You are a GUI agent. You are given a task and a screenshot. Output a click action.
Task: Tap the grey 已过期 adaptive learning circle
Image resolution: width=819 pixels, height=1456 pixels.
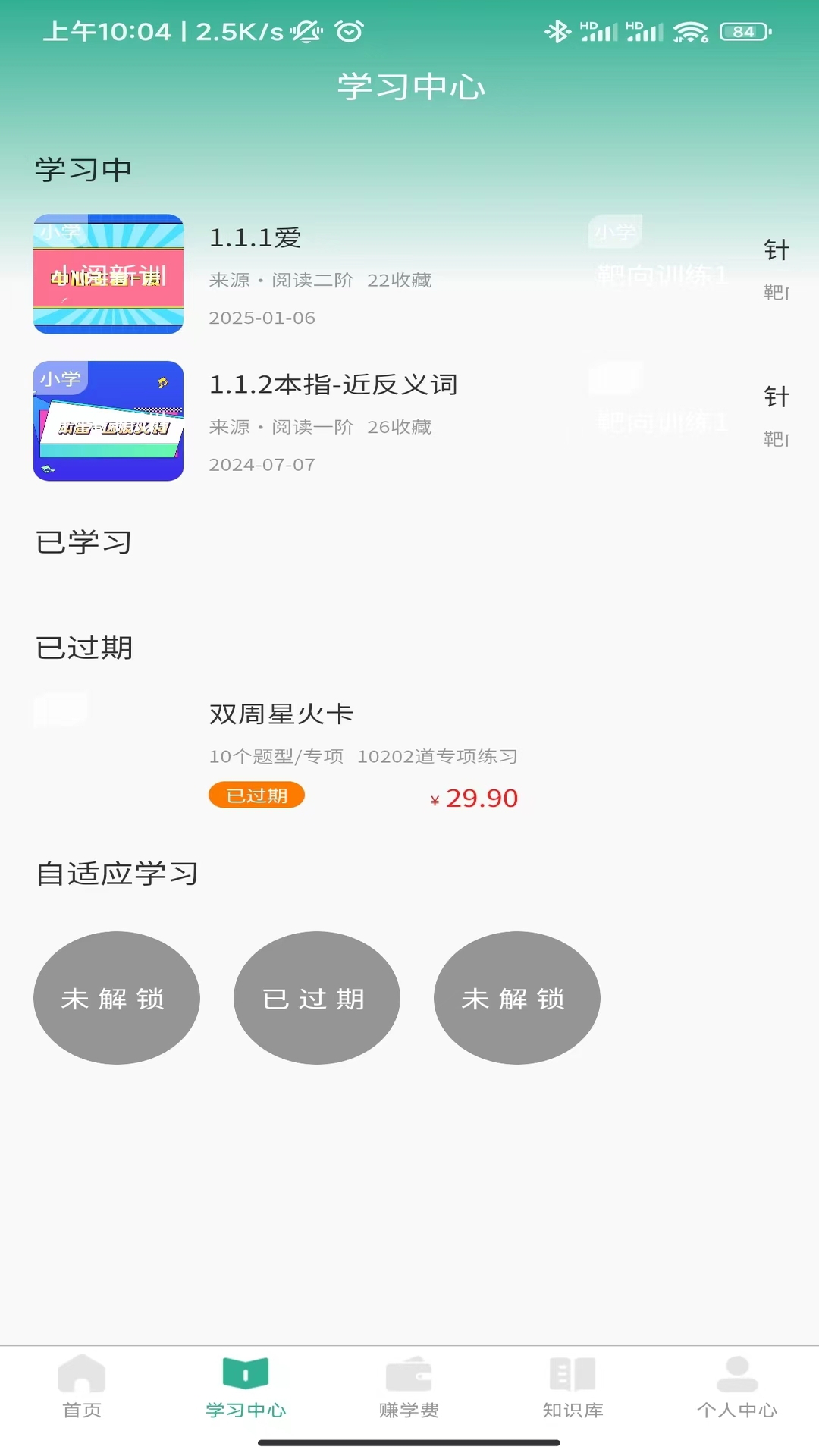pyautogui.click(x=316, y=998)
